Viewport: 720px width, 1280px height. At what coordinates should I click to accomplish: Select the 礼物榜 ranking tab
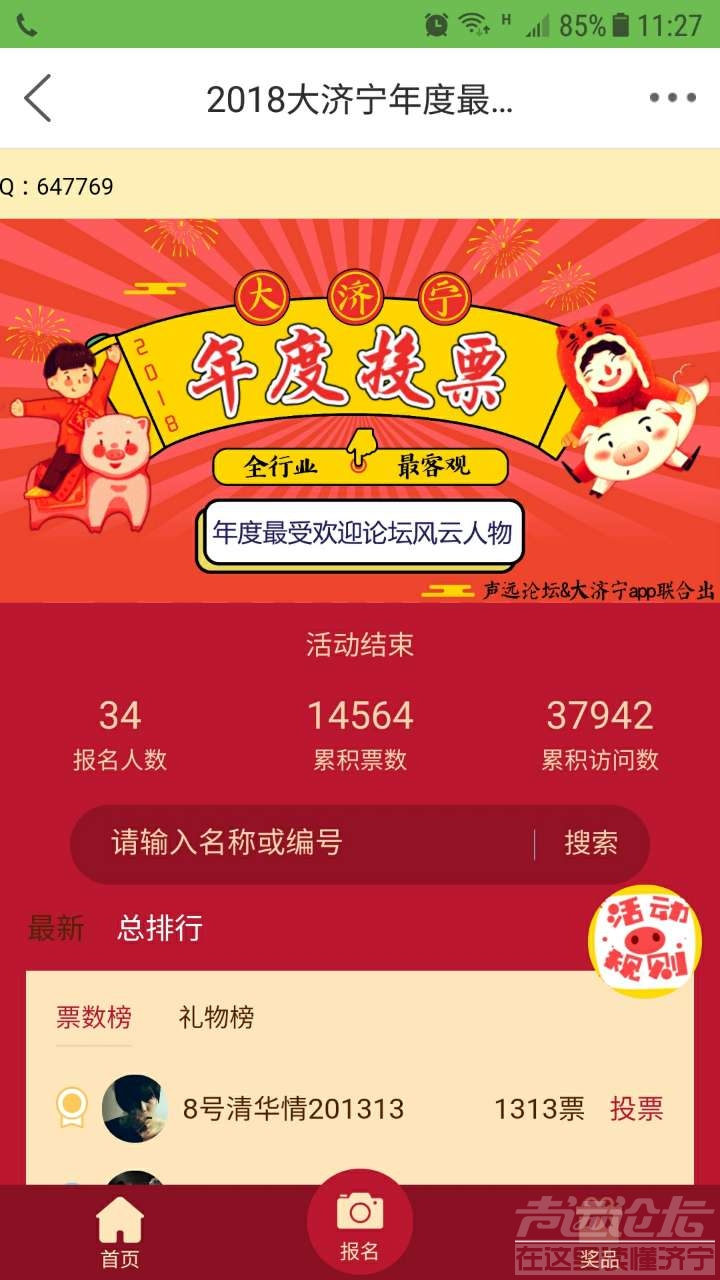(x=216, y=1018)
